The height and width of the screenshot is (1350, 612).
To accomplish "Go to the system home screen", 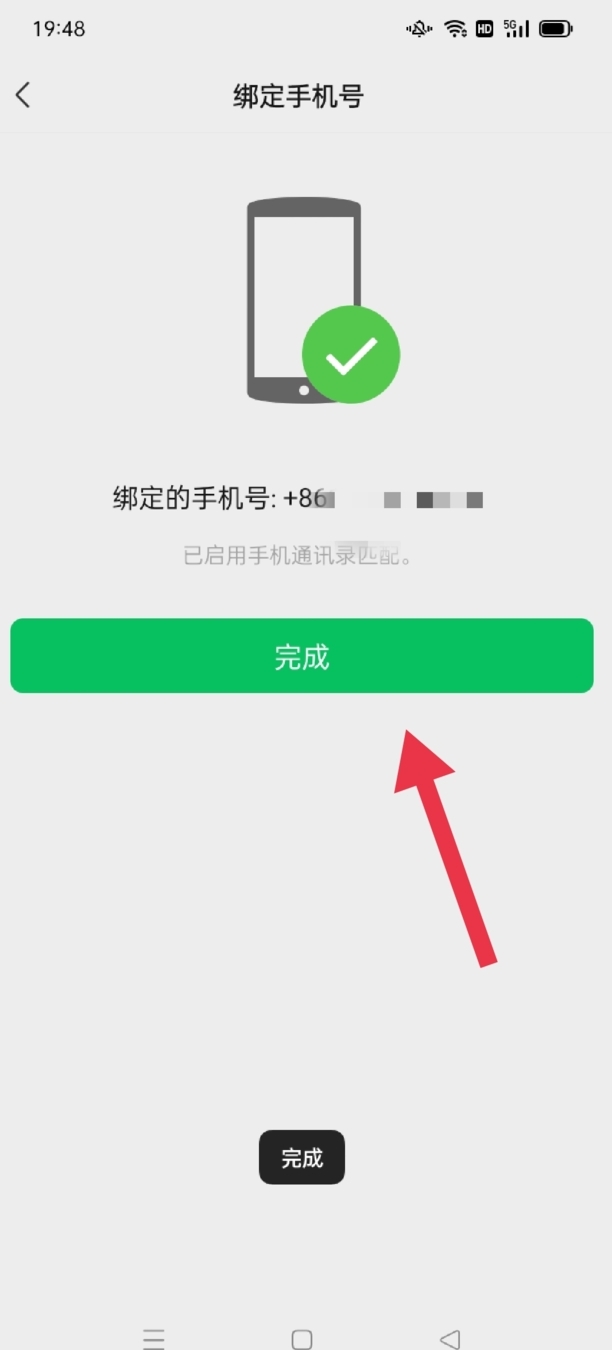I will coord(302,1338).
